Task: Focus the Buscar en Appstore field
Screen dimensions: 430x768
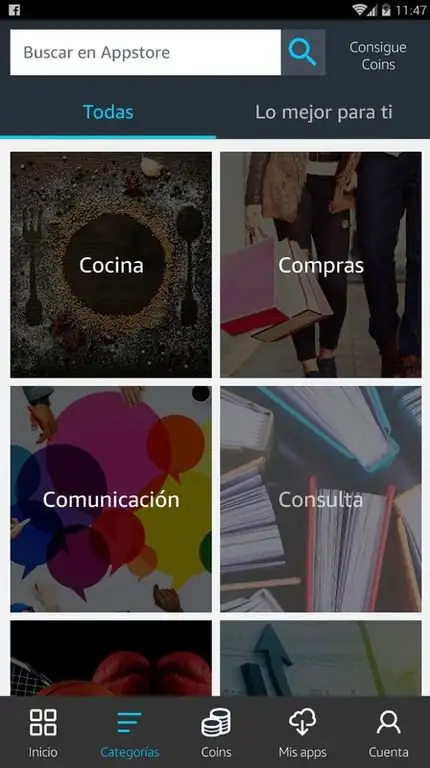Action: click(145, 52)
